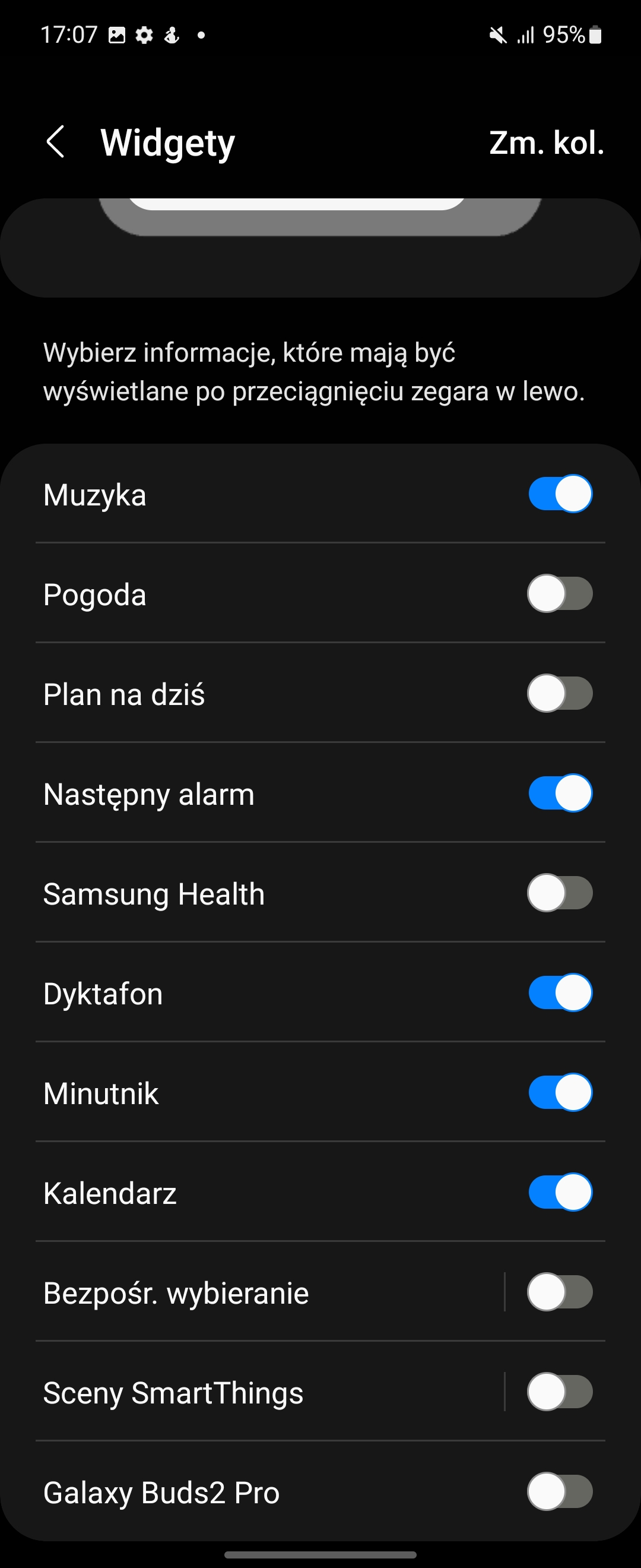Turn on Plan na dziś
This screenshot has width=641, height=1568.
[x=560, y=694]
